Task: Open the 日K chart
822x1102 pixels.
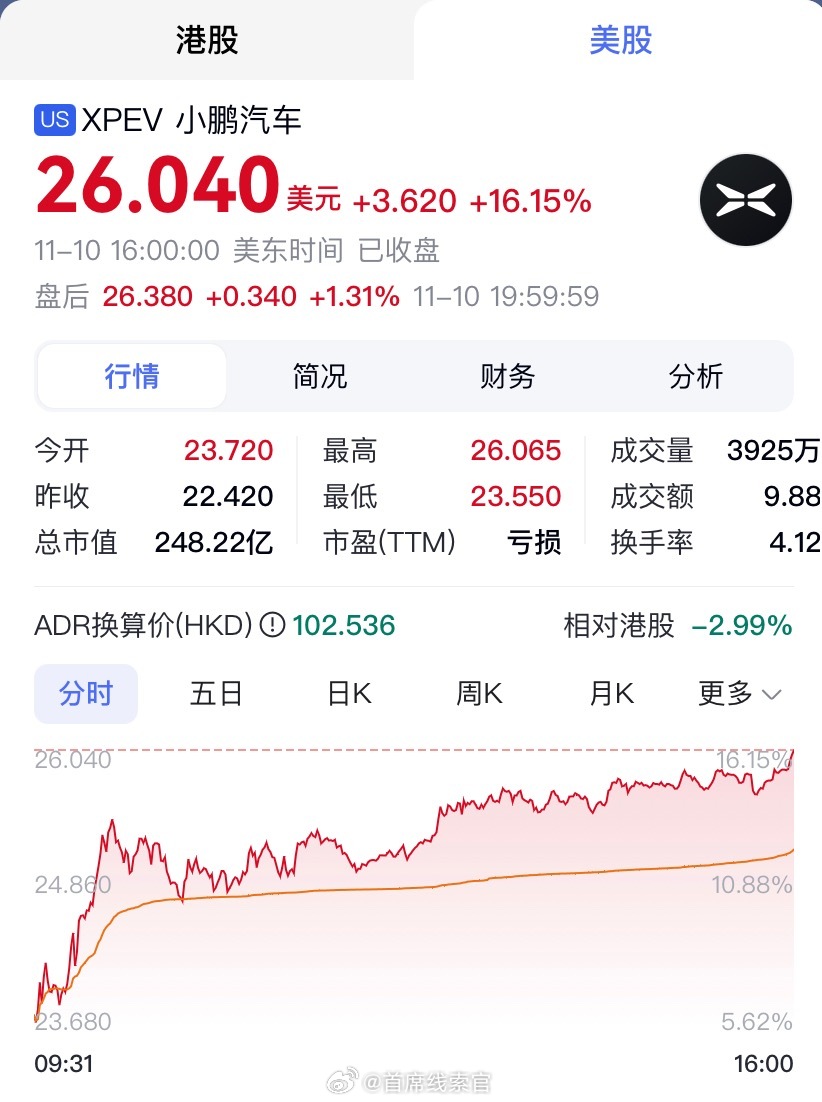Action: click(x=347, y=693)
